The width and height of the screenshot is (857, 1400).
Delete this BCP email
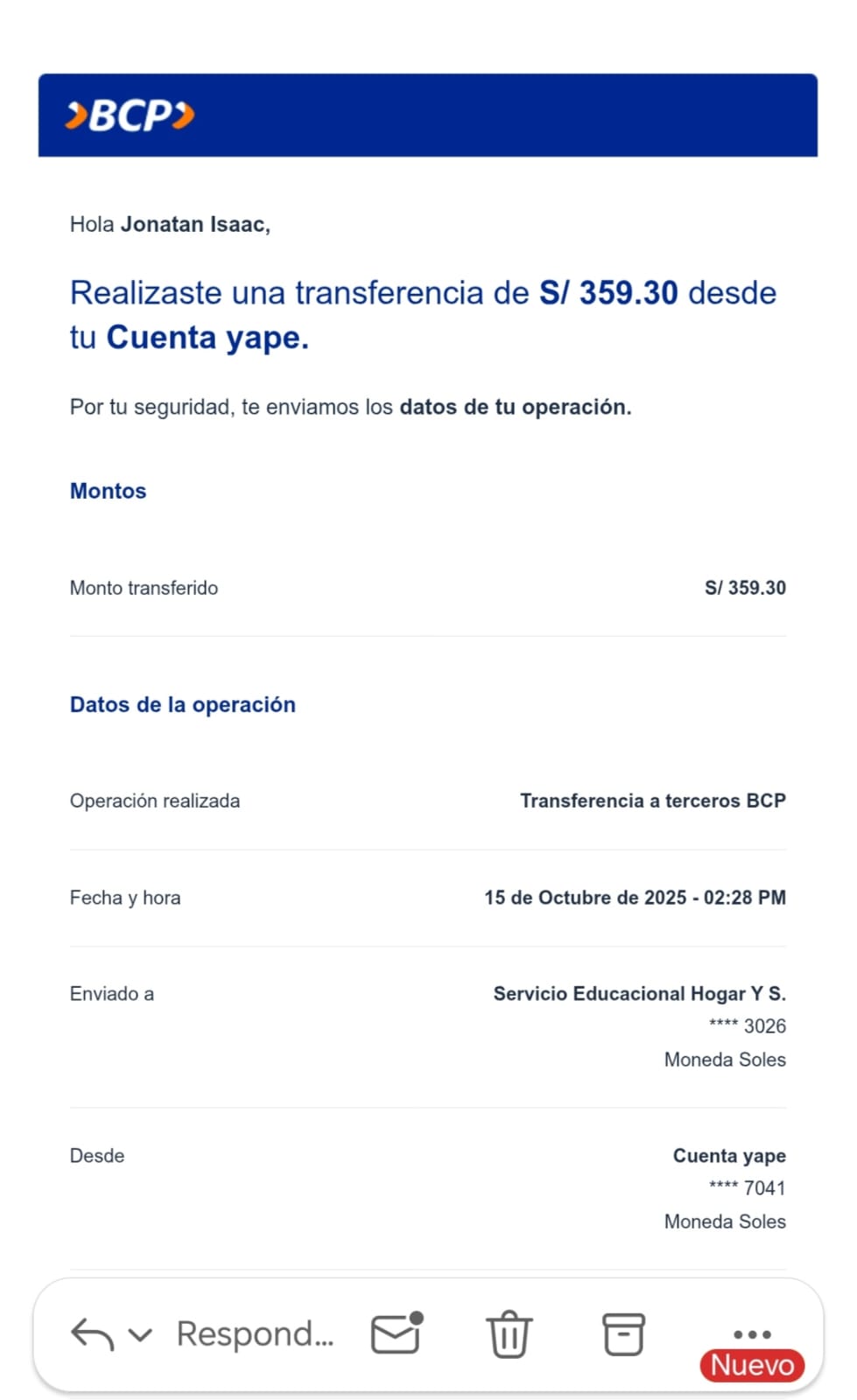pyautogui.click(x=509, y=1334)
